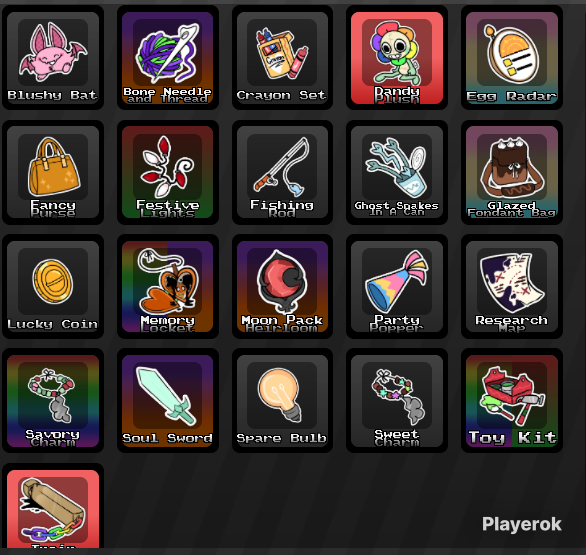Open the Bone Needle and Thread item
Image resolution: width=586 pixels, height=555 pixels.
(167, 58)
